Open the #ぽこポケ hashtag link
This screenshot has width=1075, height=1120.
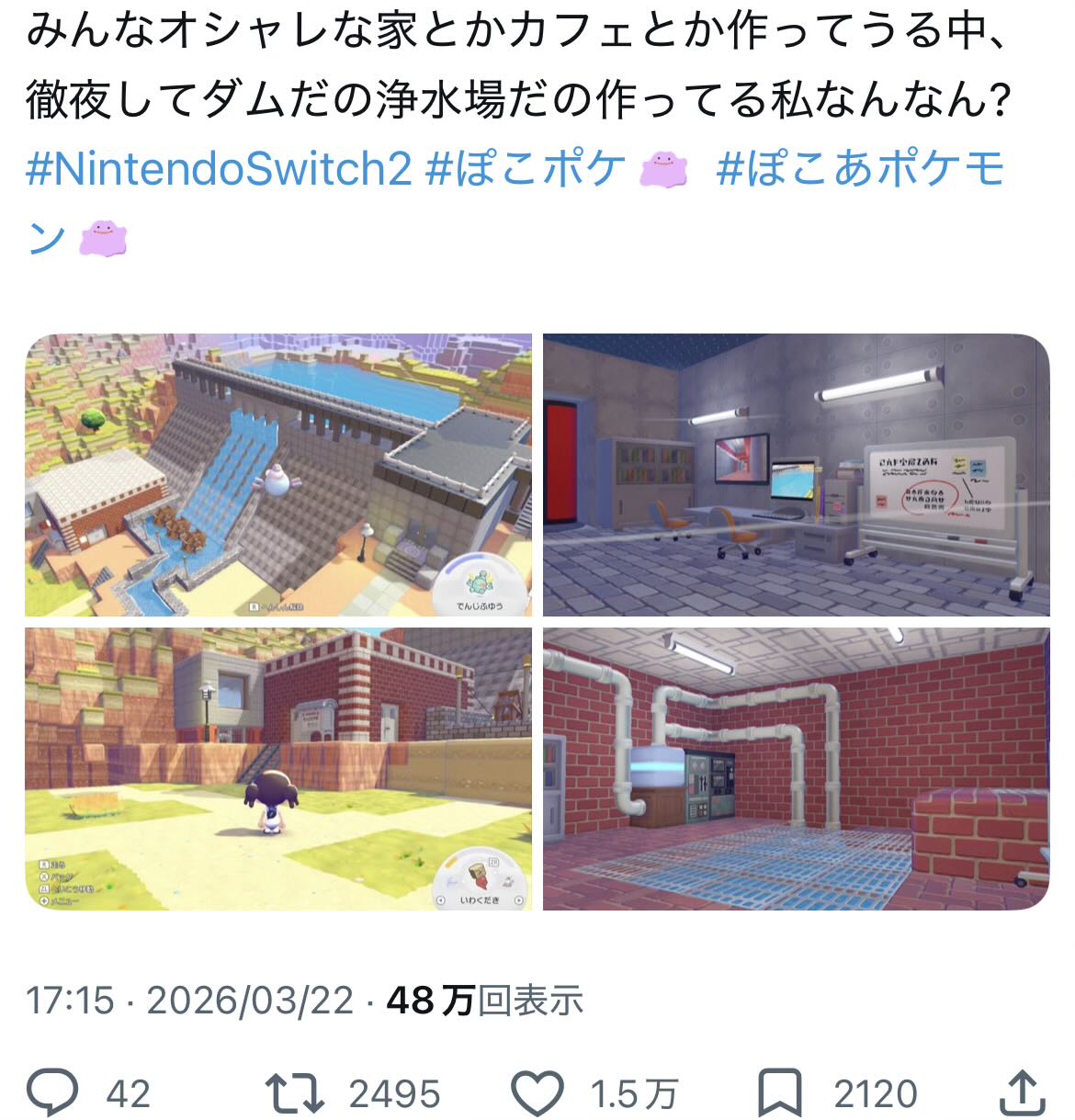pyautogui.click(x=526, y=169)
